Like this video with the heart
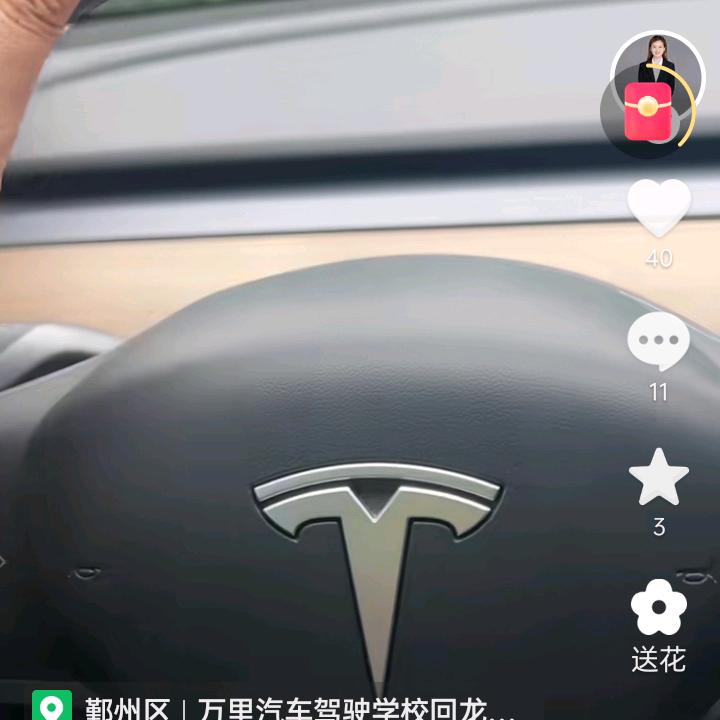Image resolution: width=720 pixels, height=720 pixels. click(659, 208)
